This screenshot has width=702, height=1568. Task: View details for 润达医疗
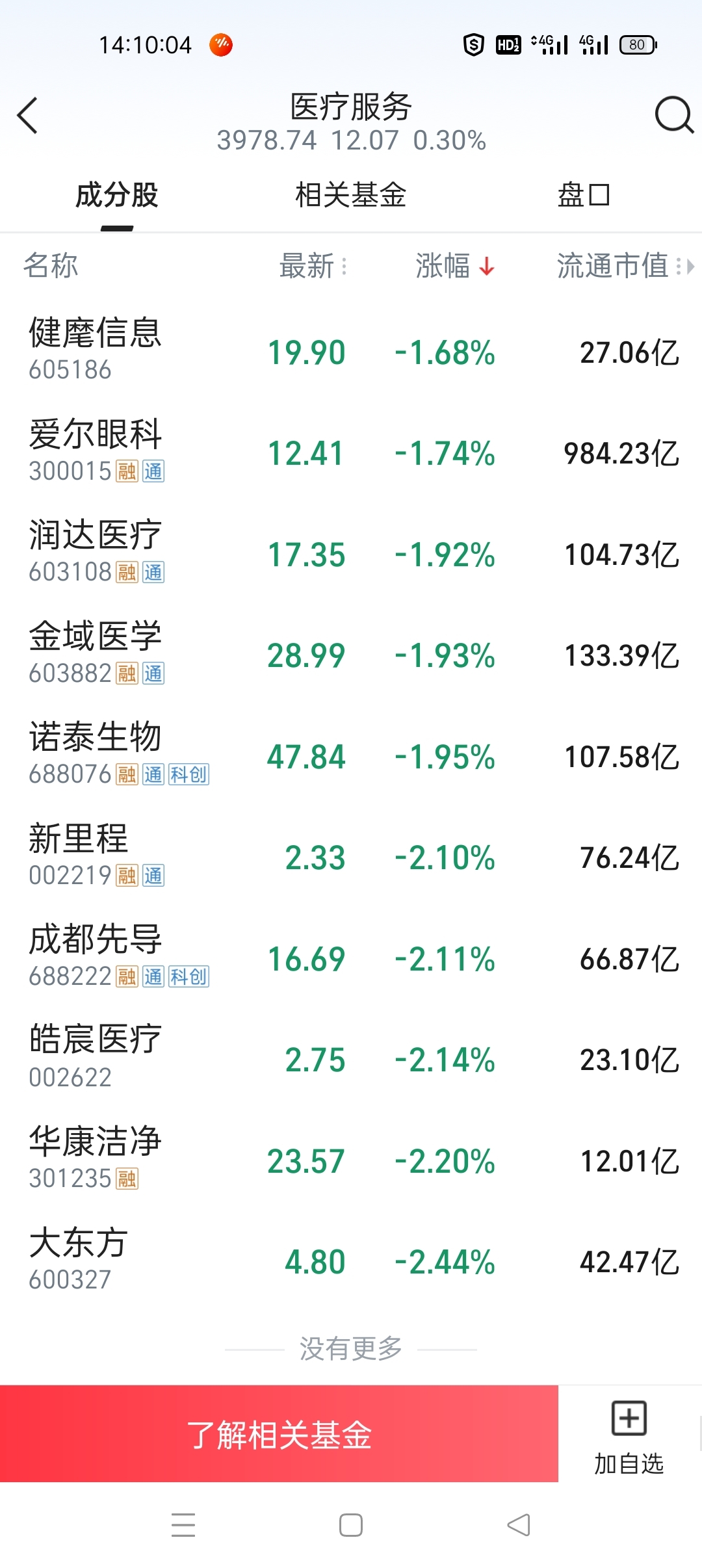351,553
